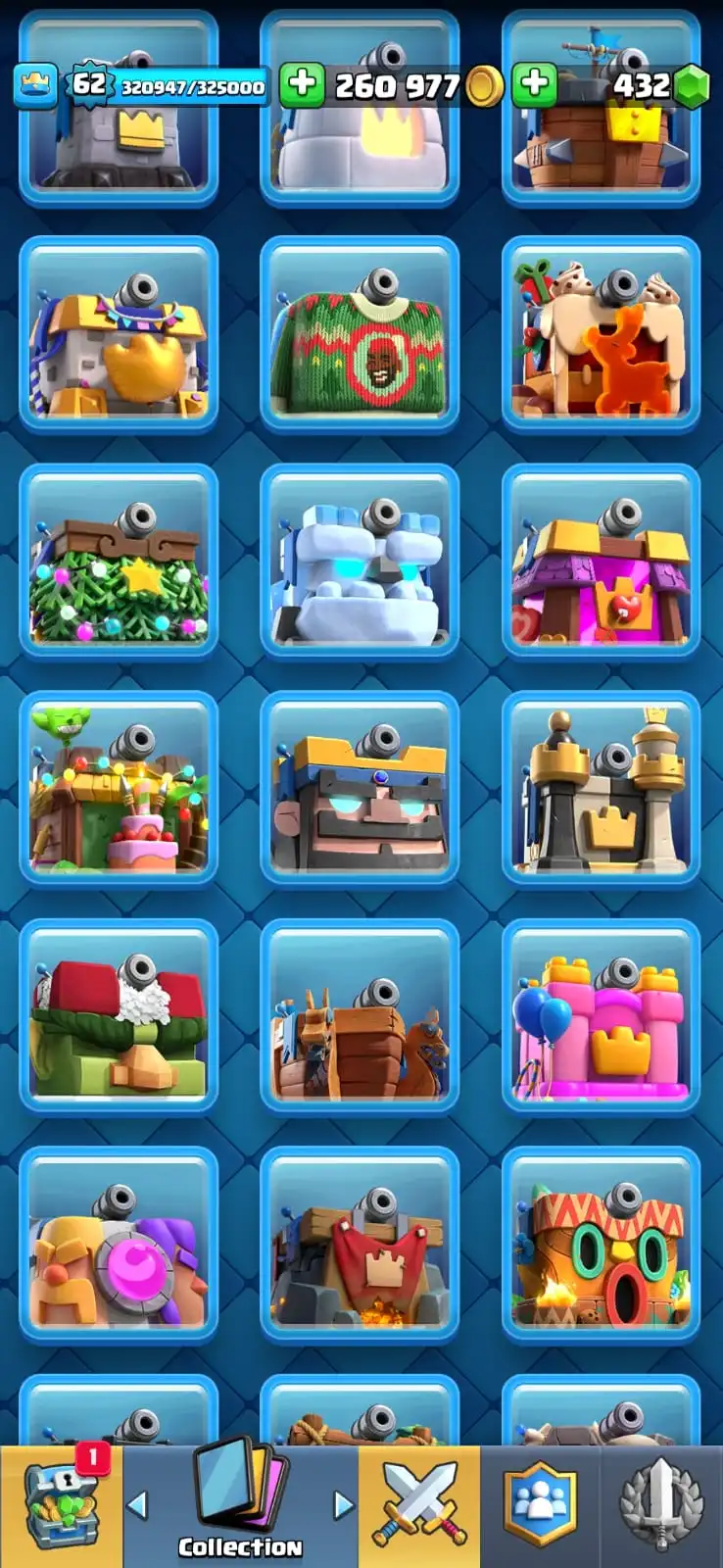Select the green ugly sweater tower skin
The image size is (723, 1568).
pos(360,333)
